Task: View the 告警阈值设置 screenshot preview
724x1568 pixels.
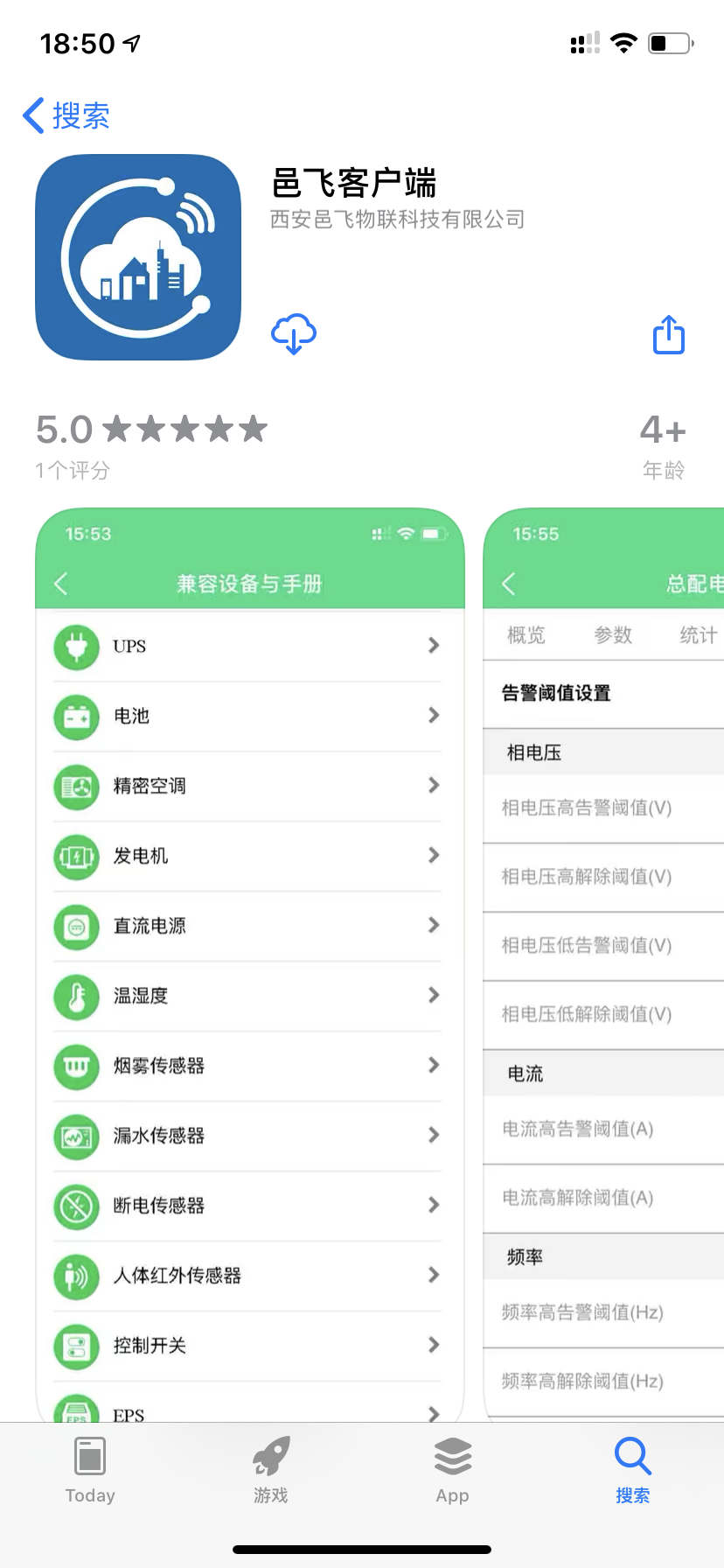Action: tap(603, 962)
